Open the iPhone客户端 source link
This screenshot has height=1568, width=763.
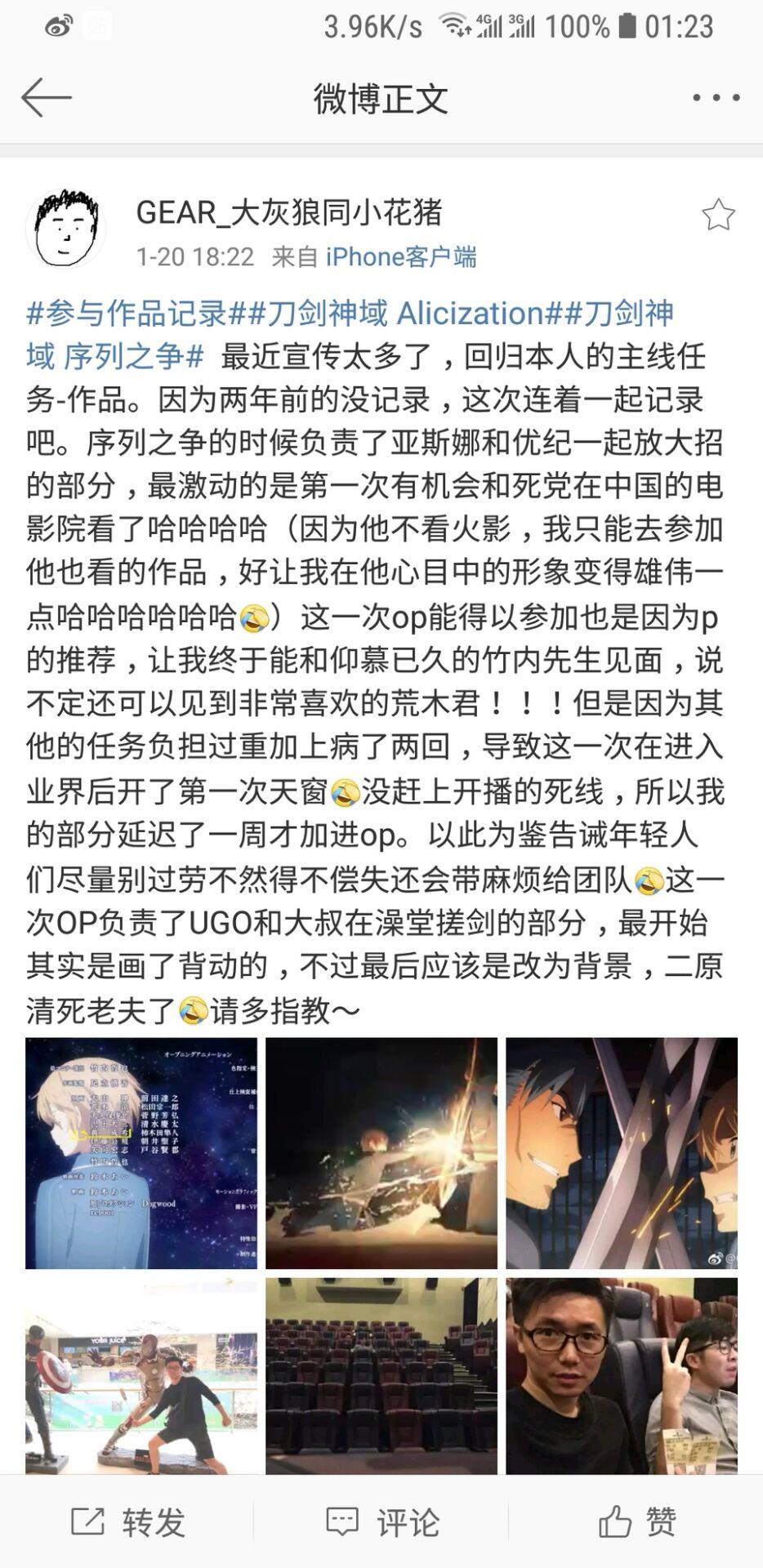pos(401,257)
